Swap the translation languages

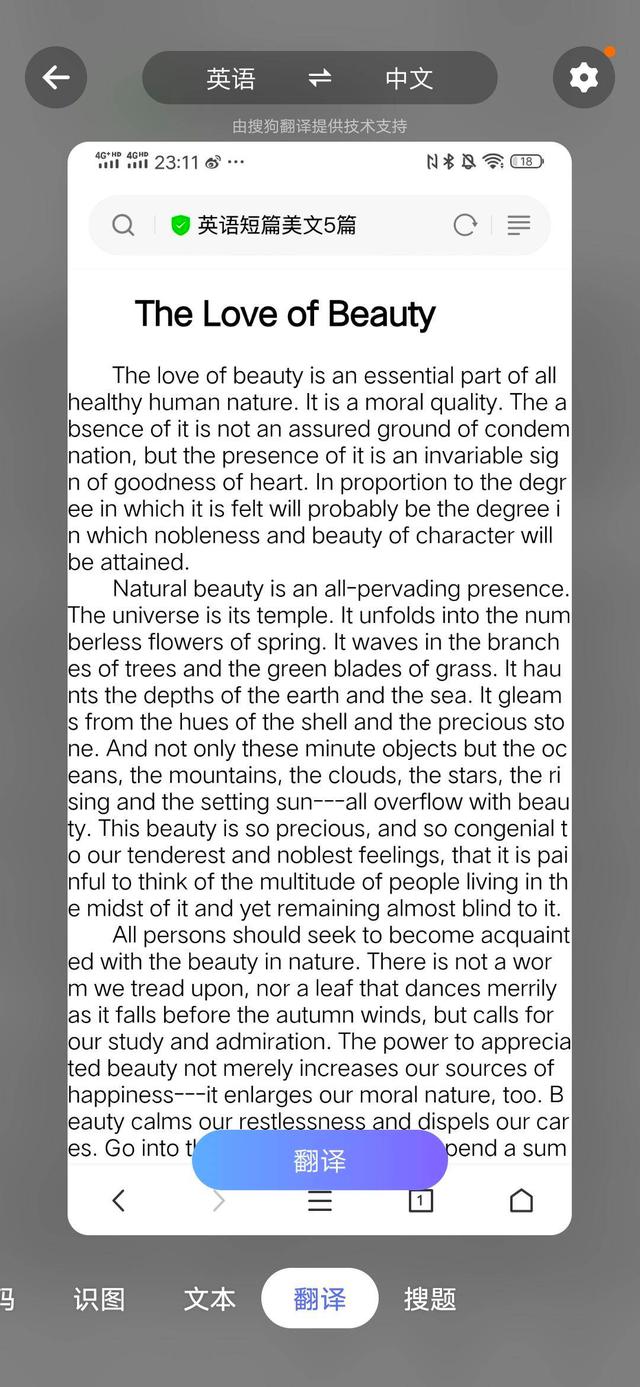[x=319, y=78]
